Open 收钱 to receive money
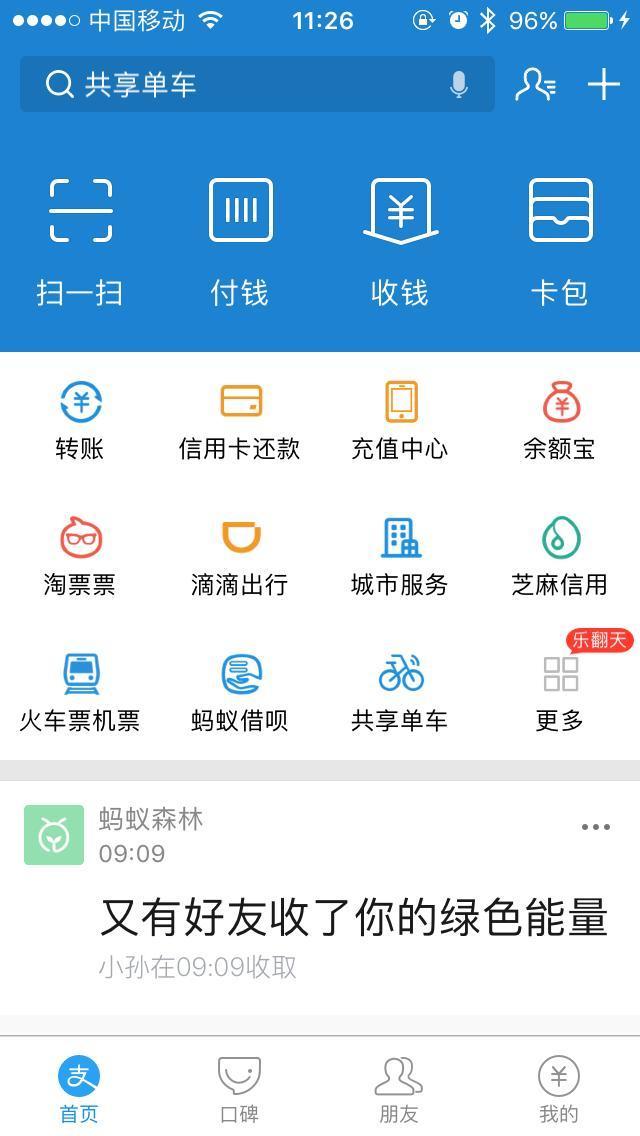Viewport: 640px width, 1136px height. (x=400, y=240)
